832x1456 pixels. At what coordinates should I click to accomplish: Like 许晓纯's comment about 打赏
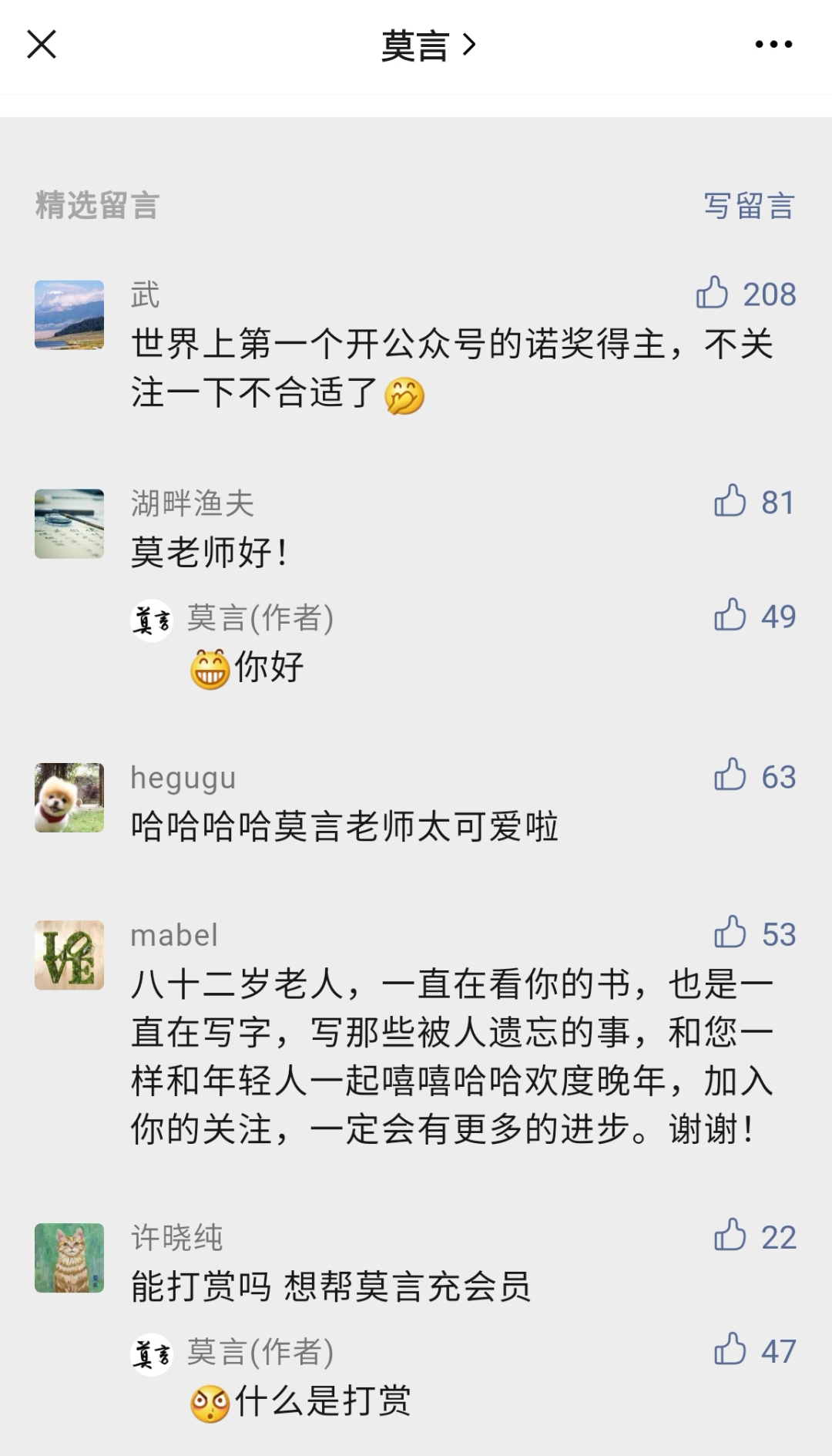(x=730, y=1237)
